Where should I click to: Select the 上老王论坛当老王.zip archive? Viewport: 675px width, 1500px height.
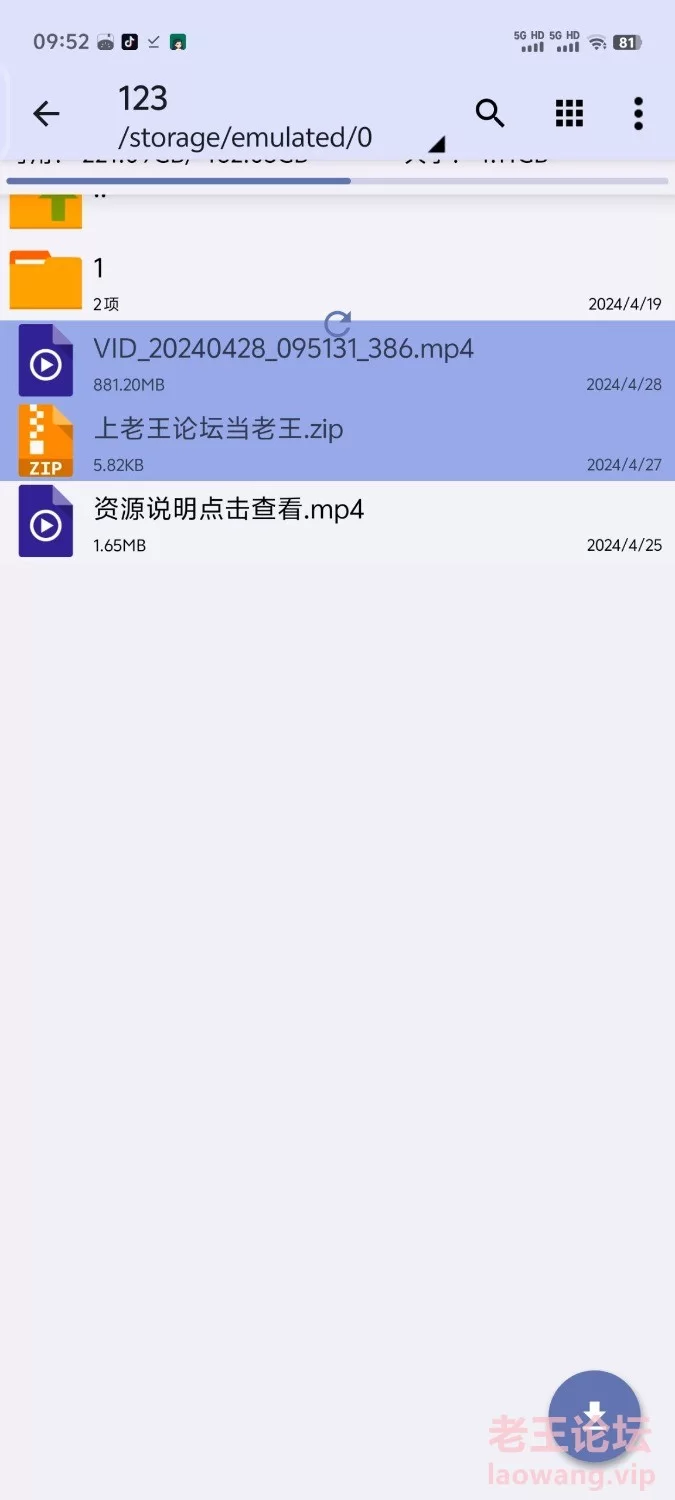[x=300, y=441]
